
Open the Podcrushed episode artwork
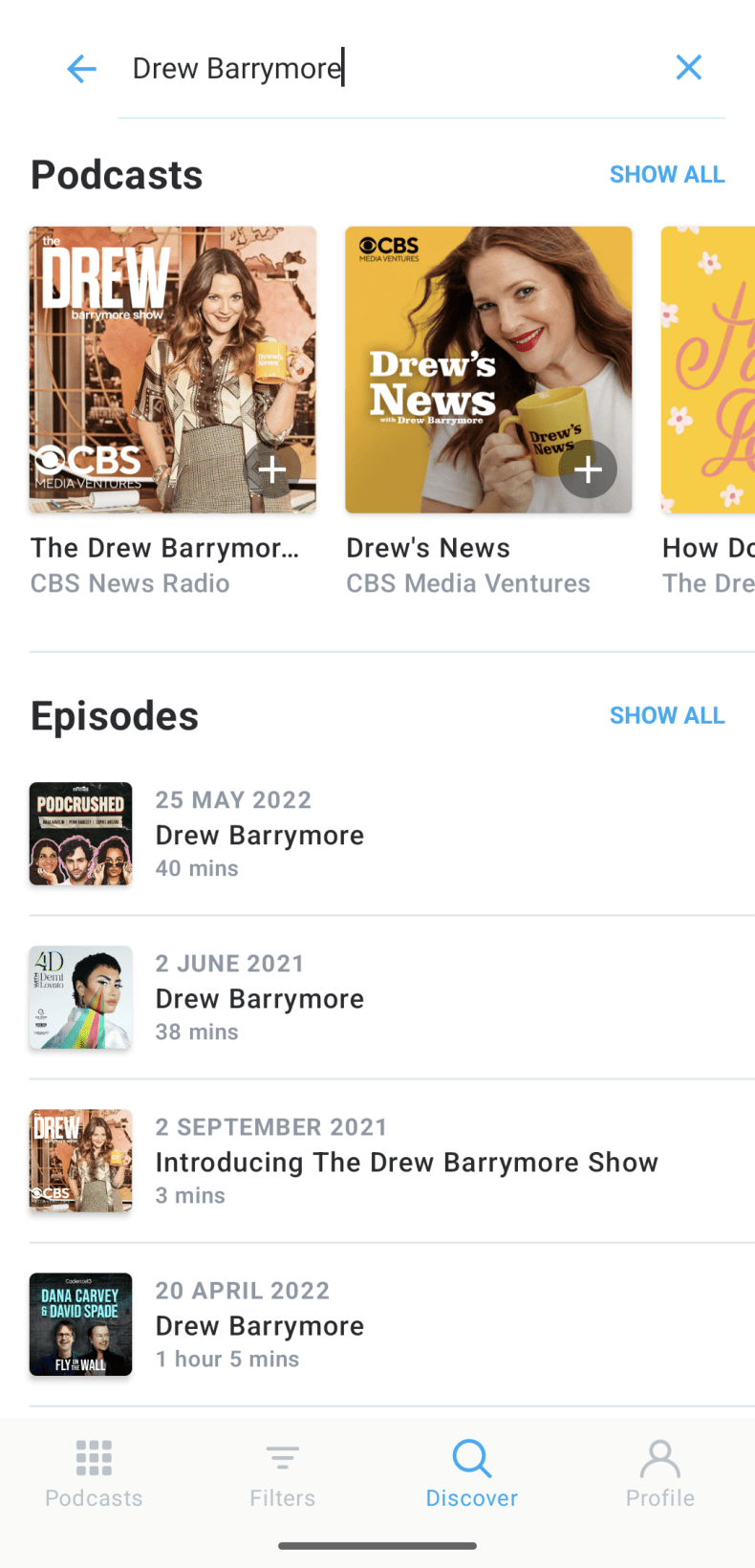[x=80, y=833]
